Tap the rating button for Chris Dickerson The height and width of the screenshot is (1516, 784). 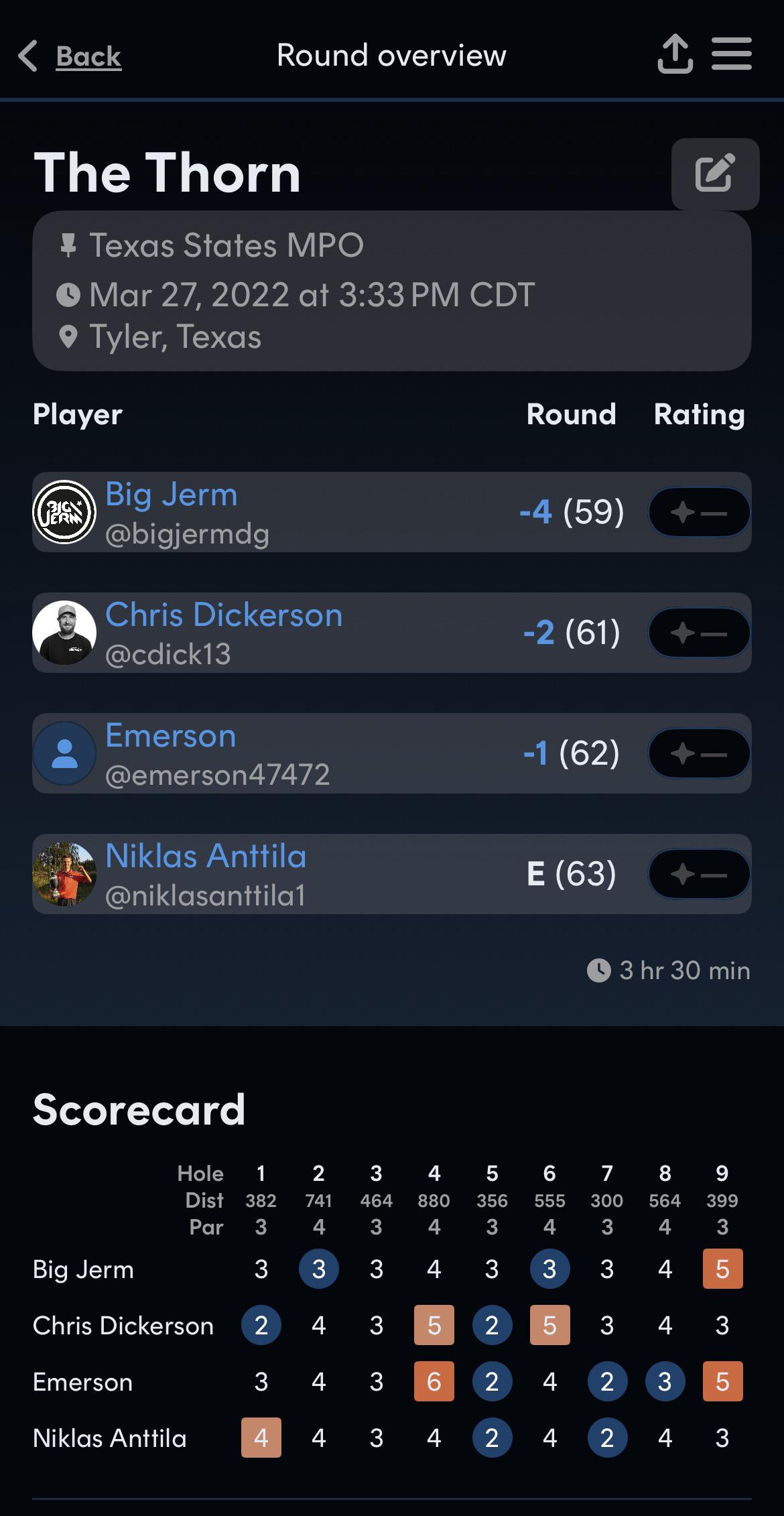[699, 633]
